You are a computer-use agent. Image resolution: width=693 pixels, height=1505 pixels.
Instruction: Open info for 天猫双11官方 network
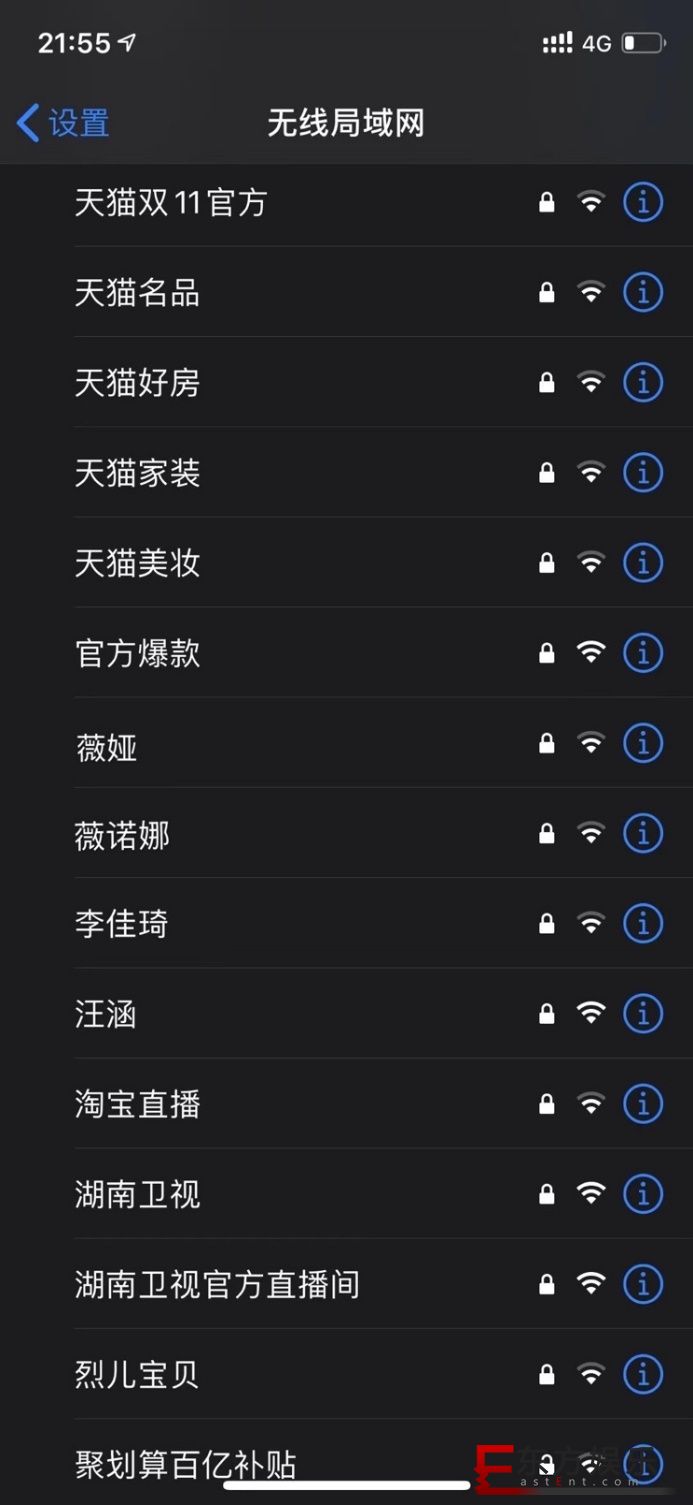643,203
